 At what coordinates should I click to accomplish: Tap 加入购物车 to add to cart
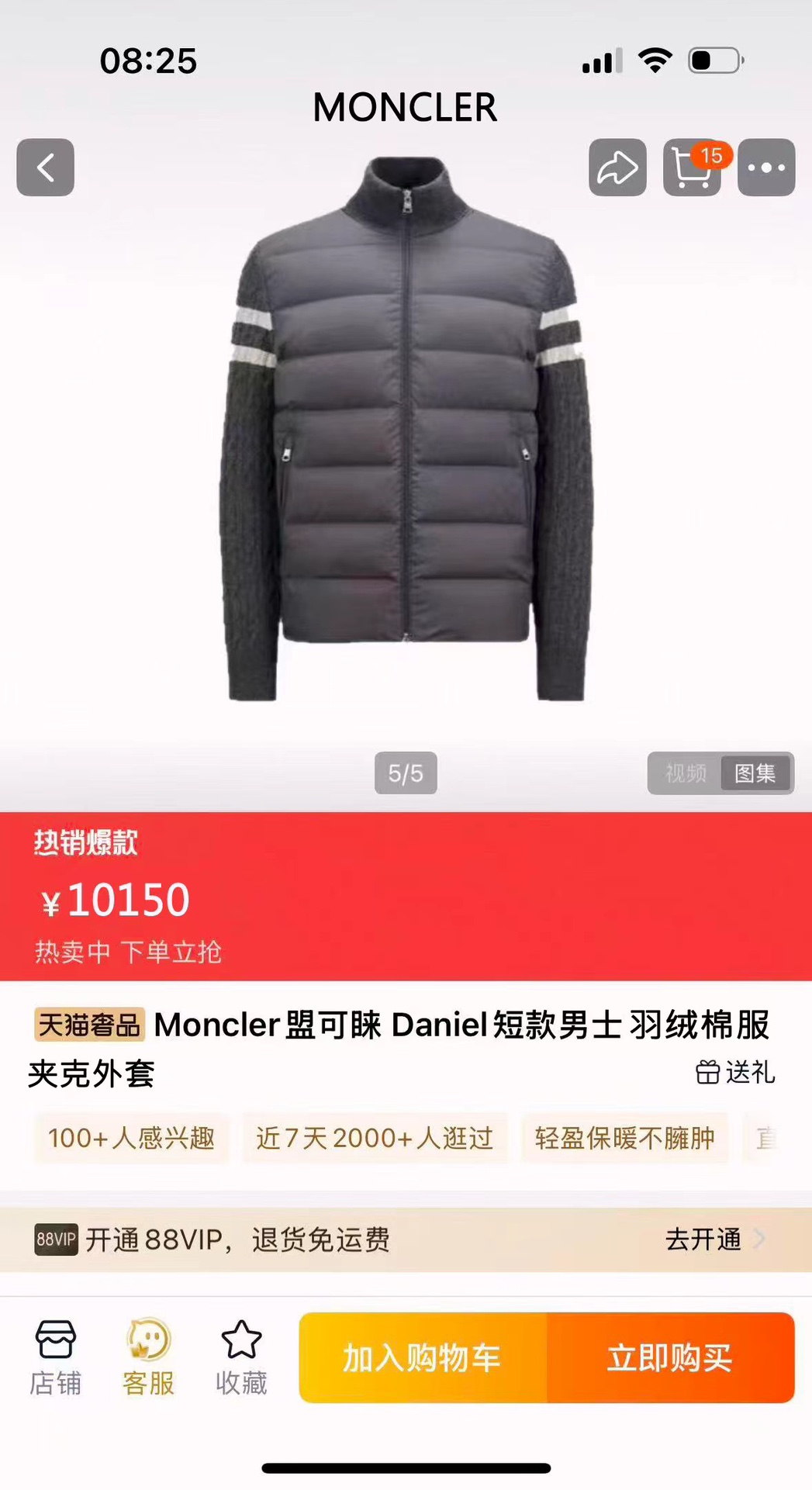pos(423,1358)
